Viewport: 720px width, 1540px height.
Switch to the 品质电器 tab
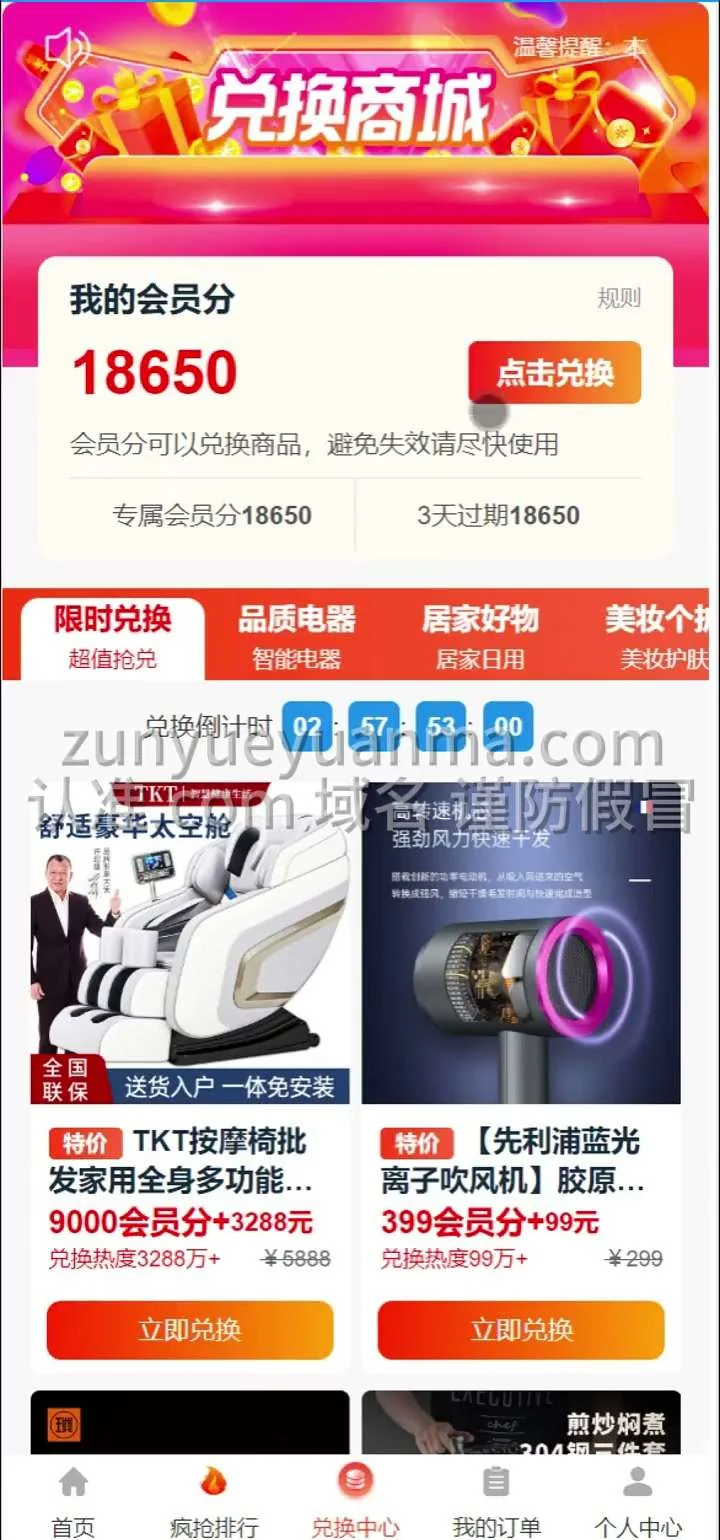296,636
